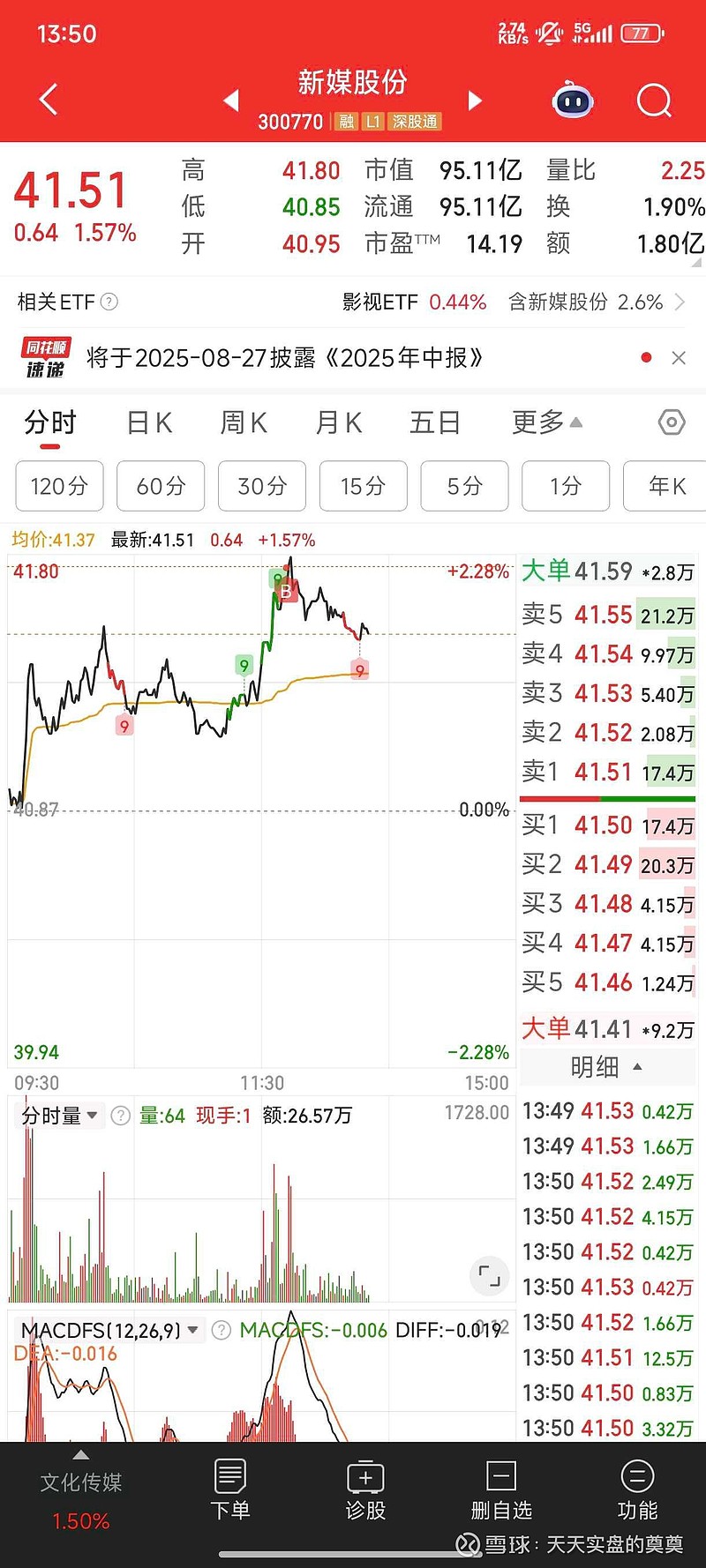
Task: Open the search icon in the header
Action: [x=654, y=101]
